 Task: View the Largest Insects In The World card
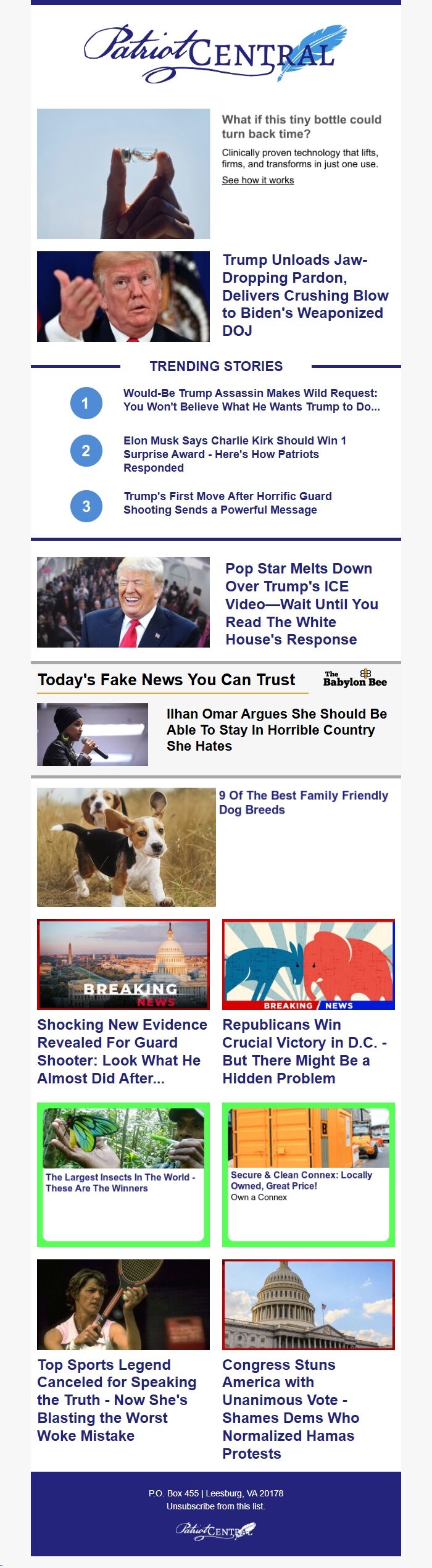[120, 1182]
